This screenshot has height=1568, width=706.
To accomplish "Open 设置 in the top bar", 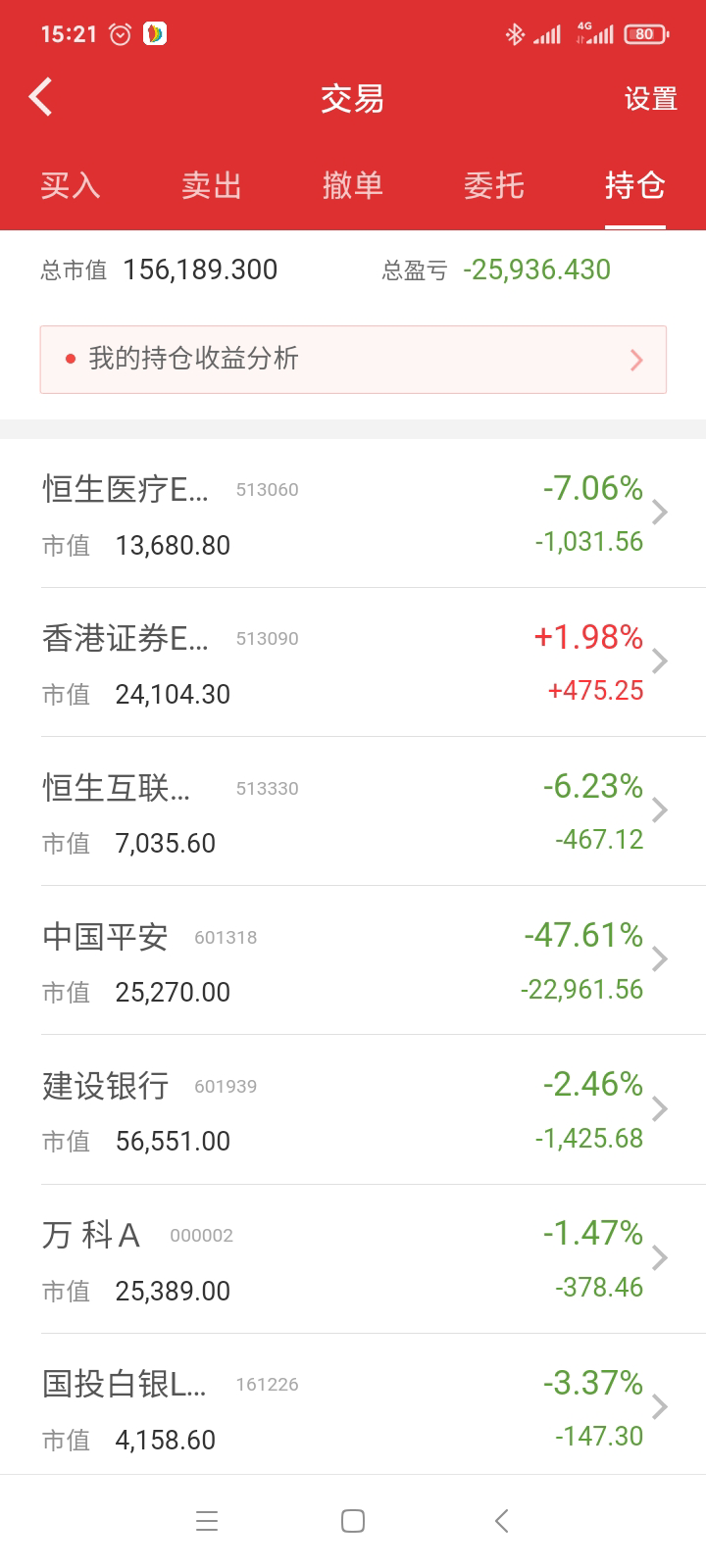I will [x=650, y=99].
